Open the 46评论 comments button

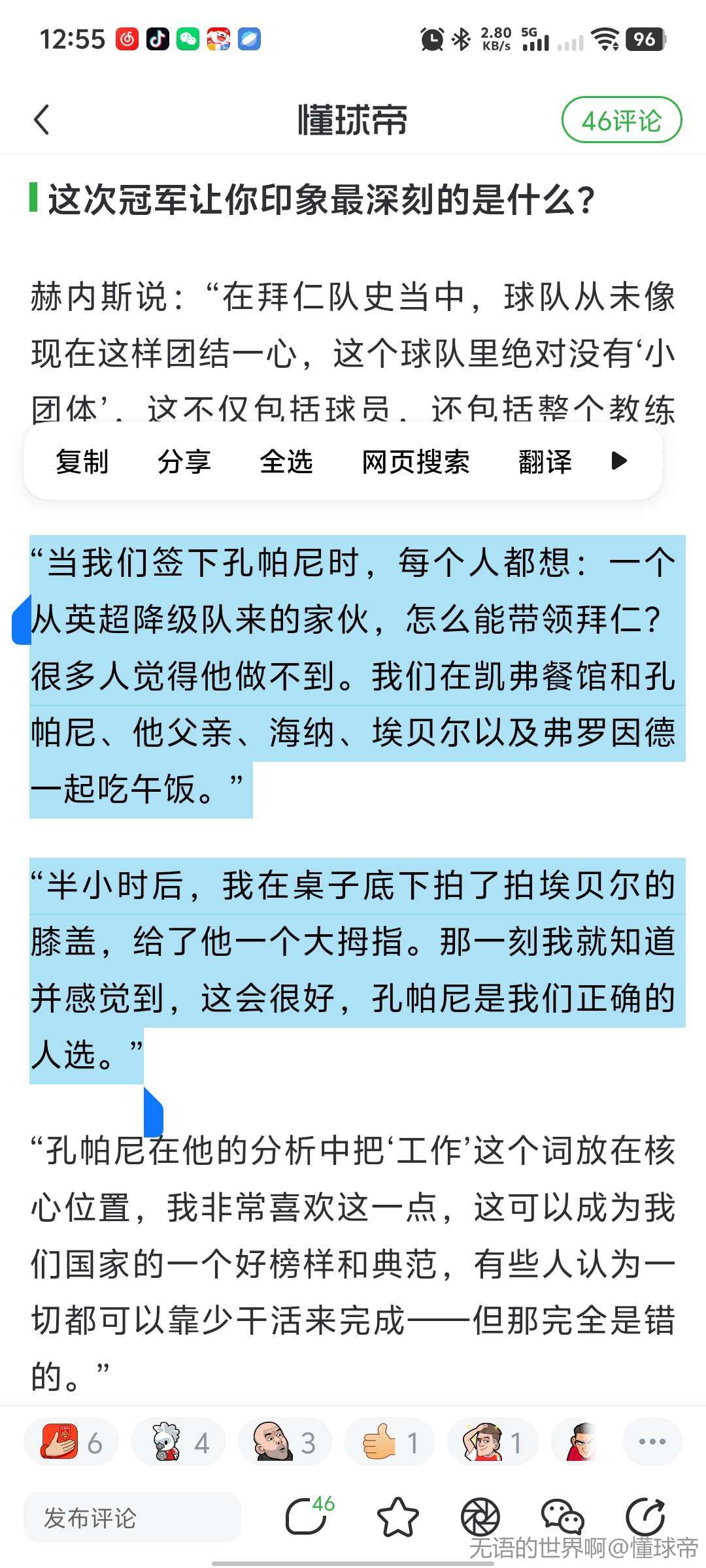coord(621,120)
